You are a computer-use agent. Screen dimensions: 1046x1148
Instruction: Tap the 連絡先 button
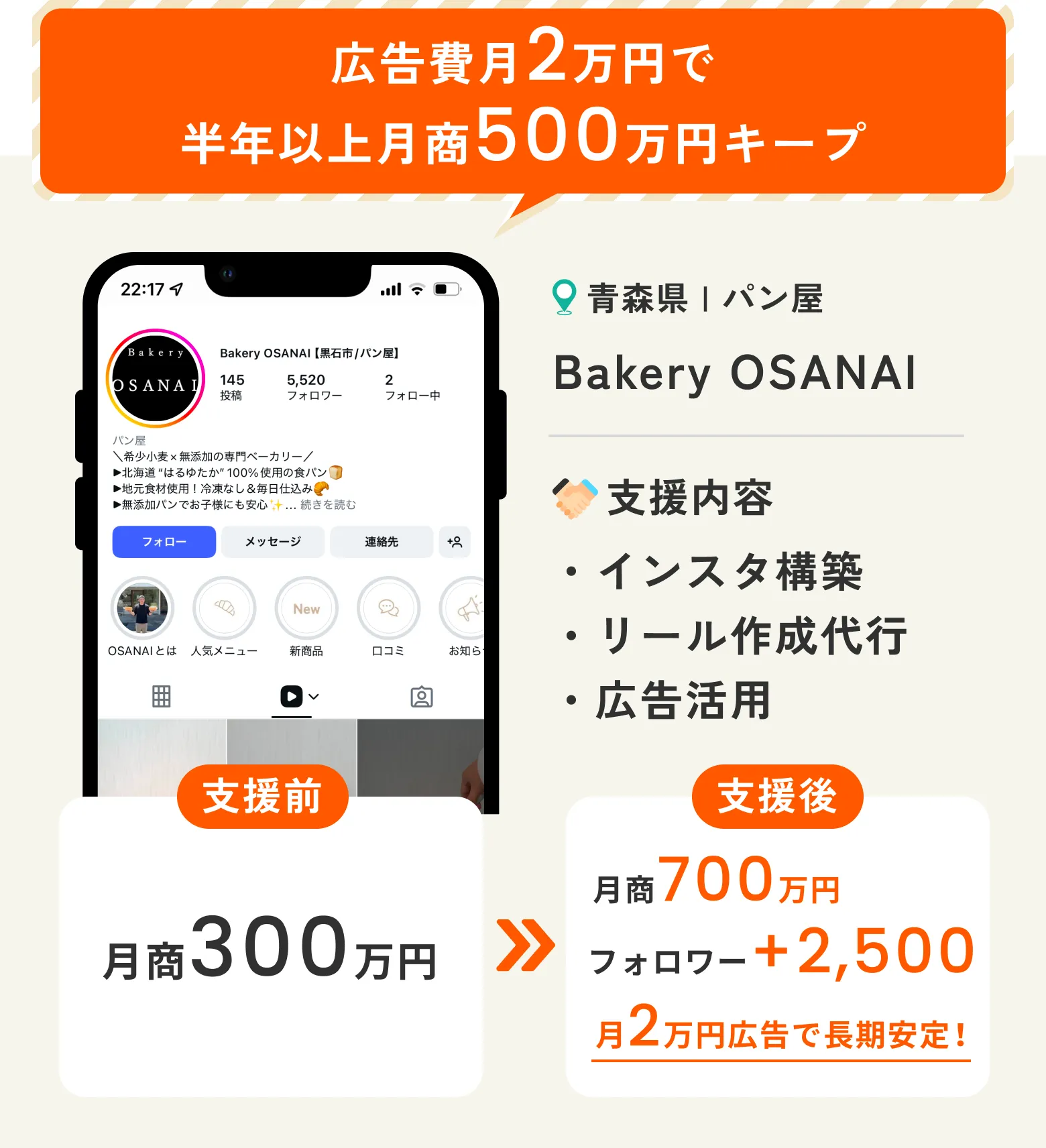(381, 542)
